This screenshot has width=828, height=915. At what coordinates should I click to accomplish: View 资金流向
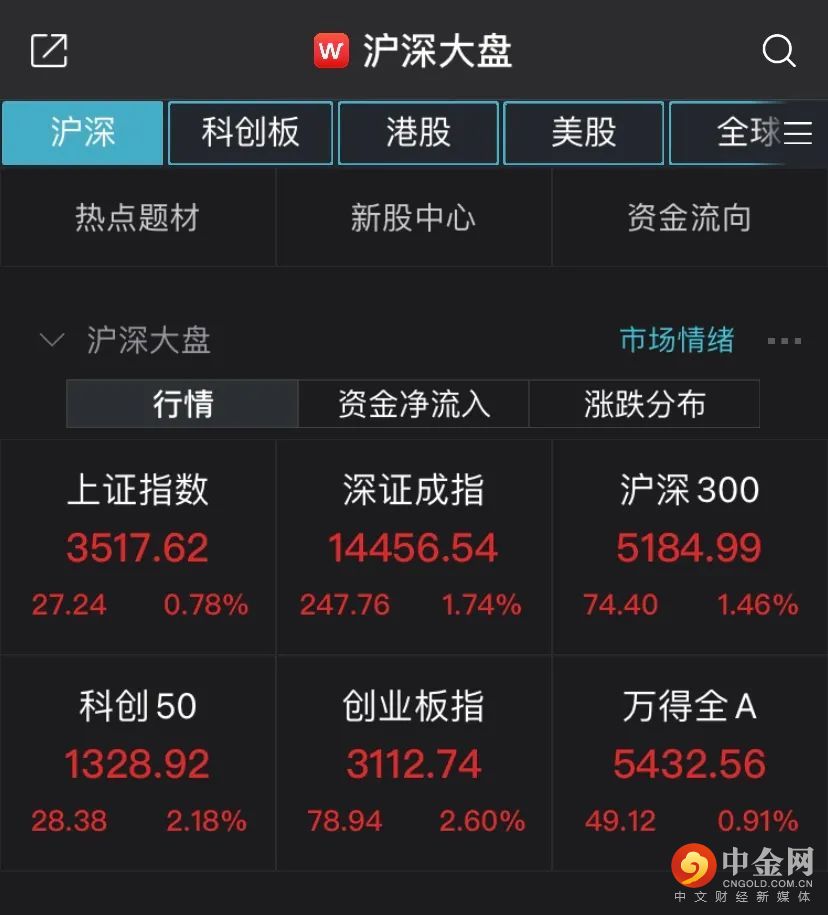pos(689,218)
